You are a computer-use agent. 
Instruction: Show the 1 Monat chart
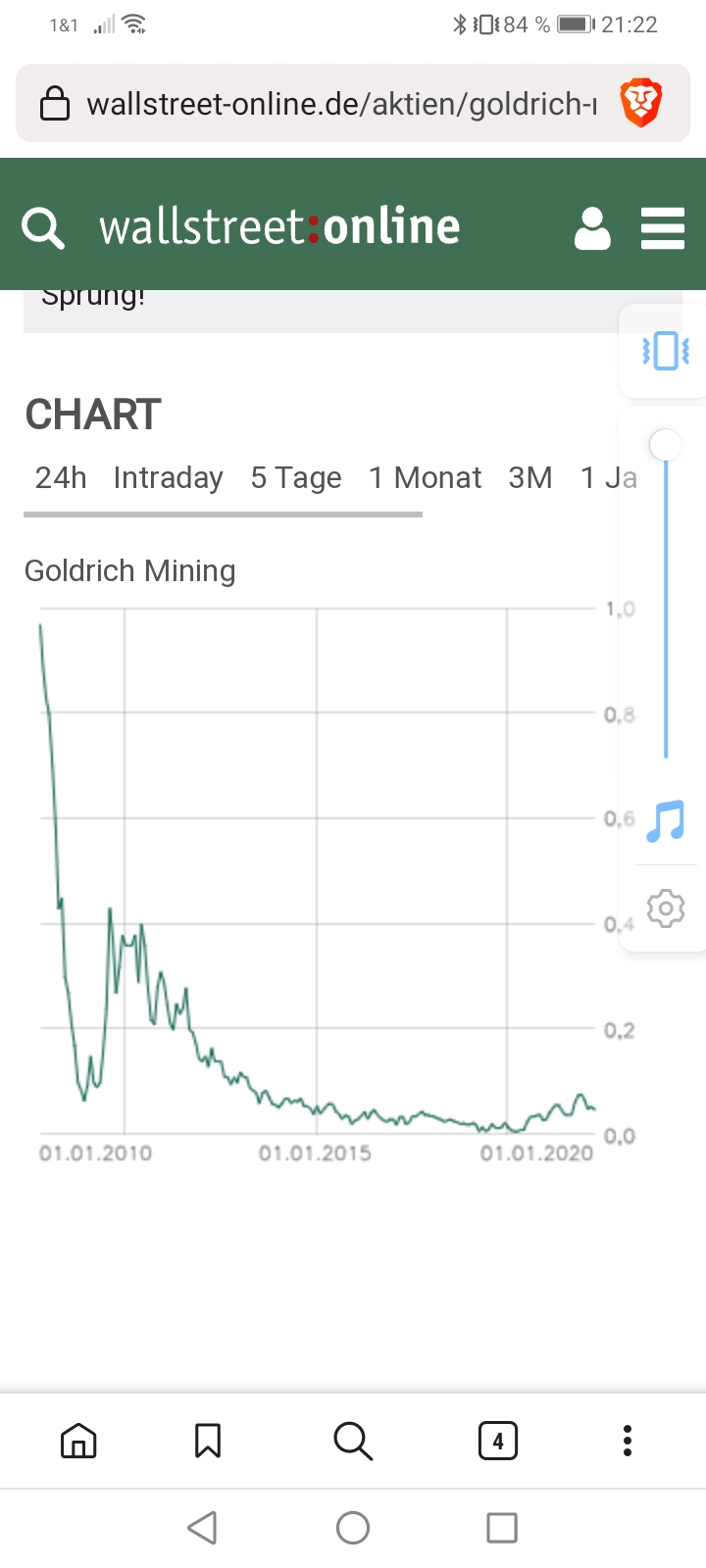(425, 478)
